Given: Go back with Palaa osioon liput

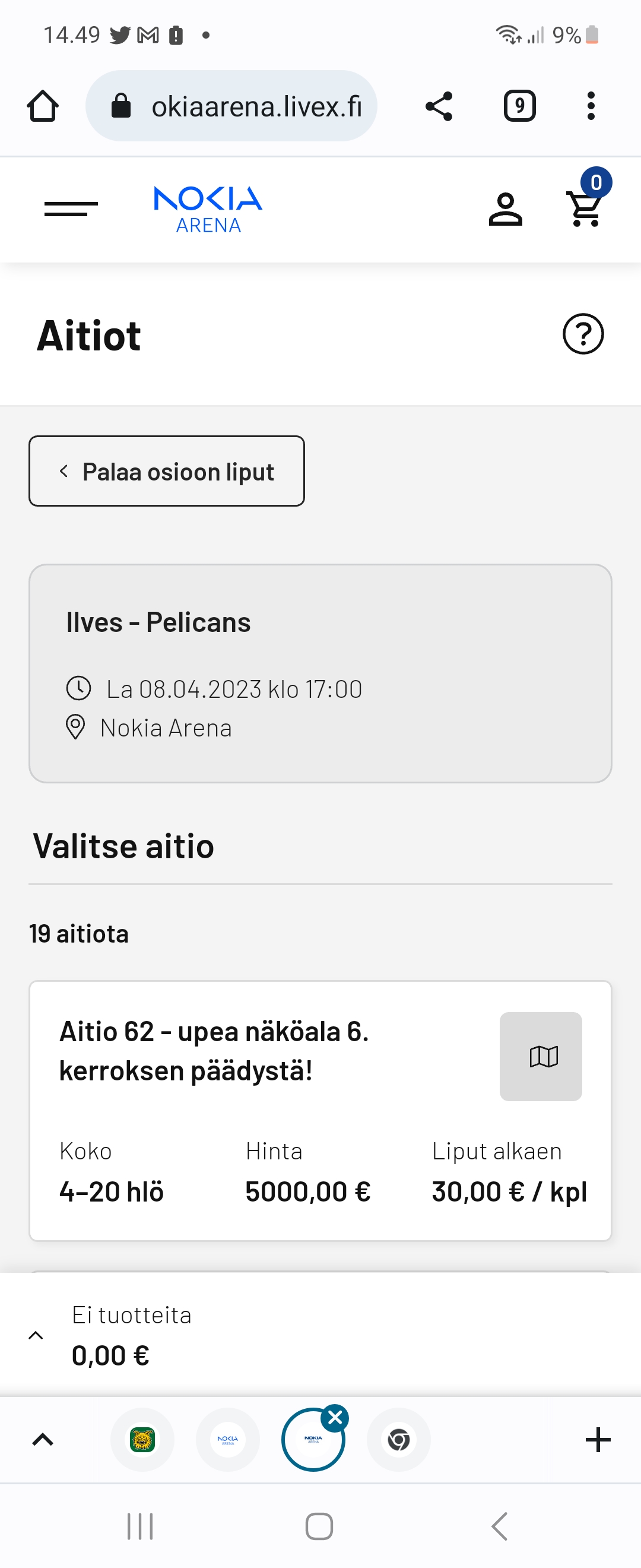Looking at the screenshot, I should (x=167, y=471).
